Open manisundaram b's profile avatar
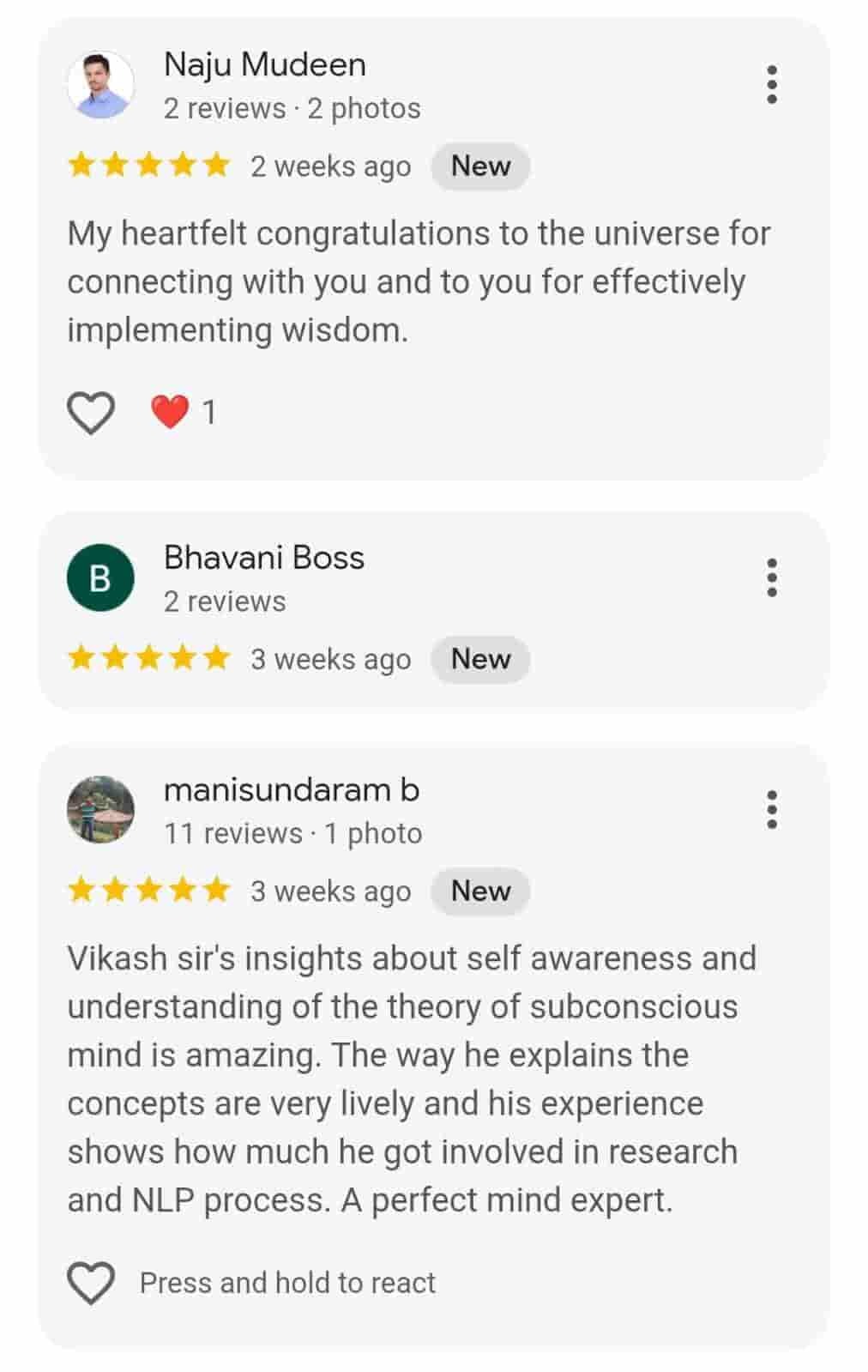 (x=100, y=809)
